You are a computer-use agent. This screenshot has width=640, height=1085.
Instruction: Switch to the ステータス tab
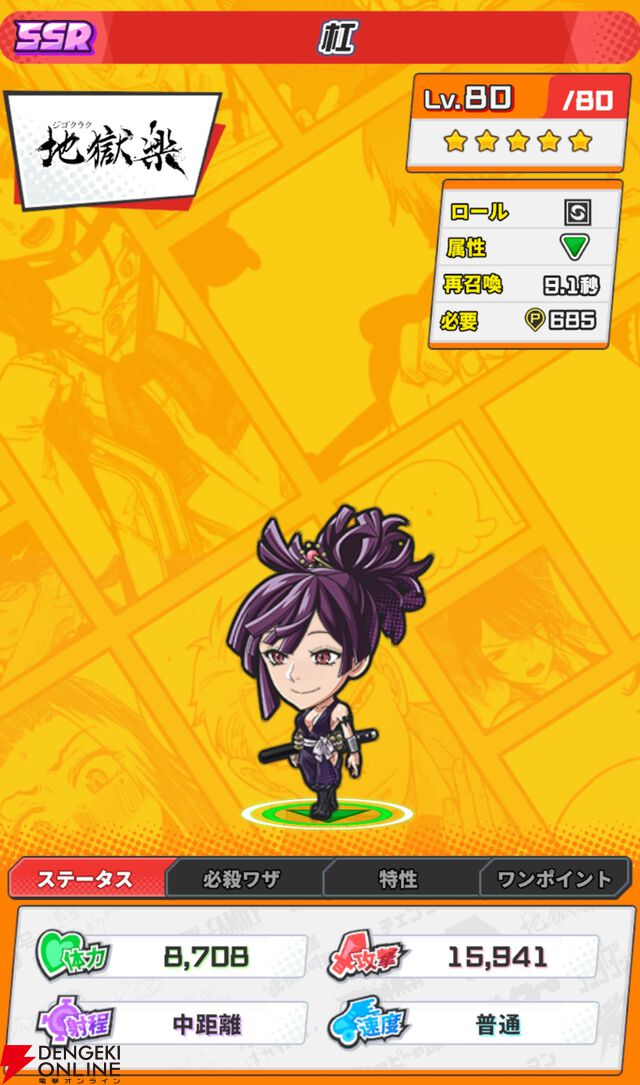coord(86,879)
